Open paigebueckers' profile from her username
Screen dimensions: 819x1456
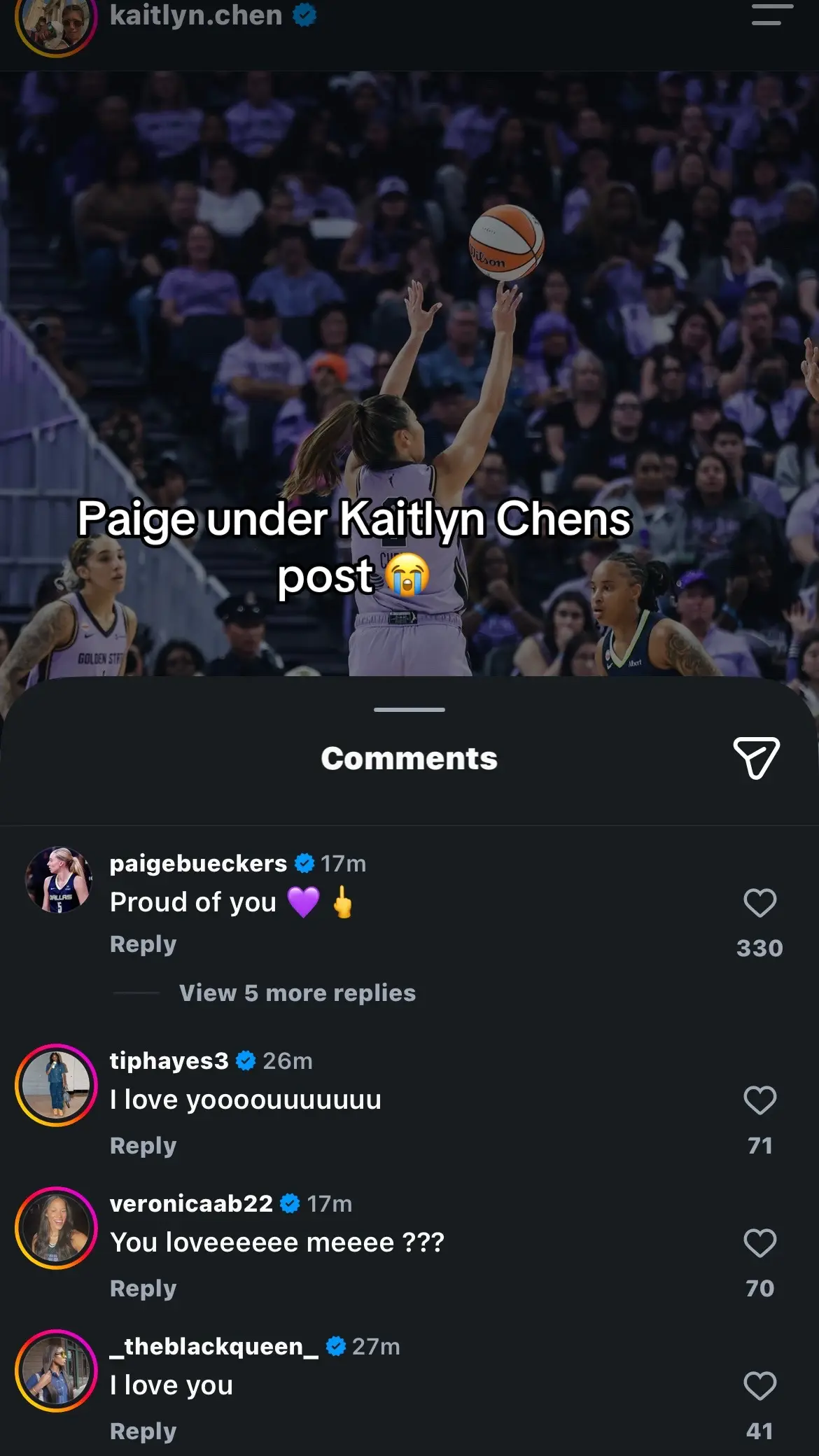198,863
